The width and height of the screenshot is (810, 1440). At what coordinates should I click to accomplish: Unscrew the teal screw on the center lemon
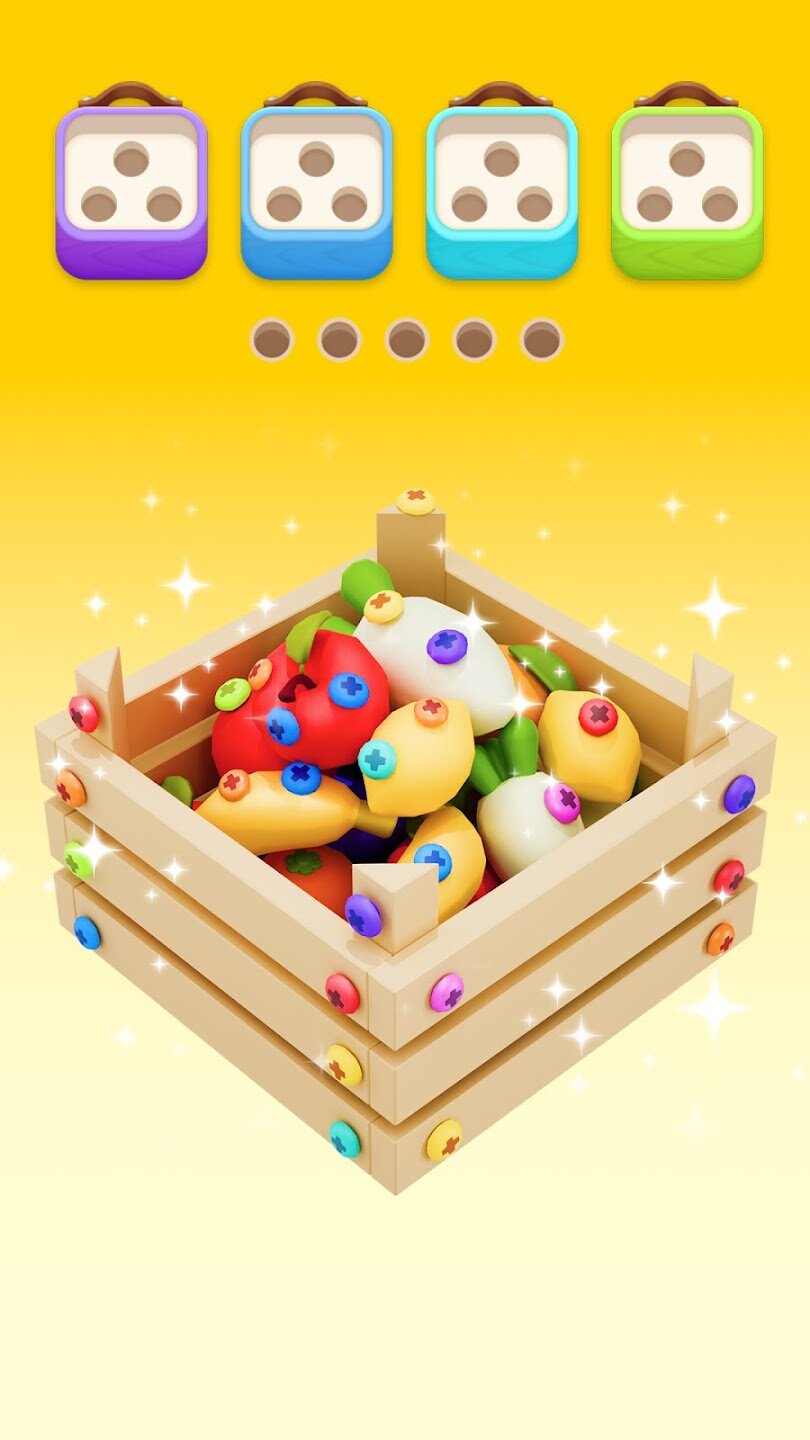[x=377, y=759]
